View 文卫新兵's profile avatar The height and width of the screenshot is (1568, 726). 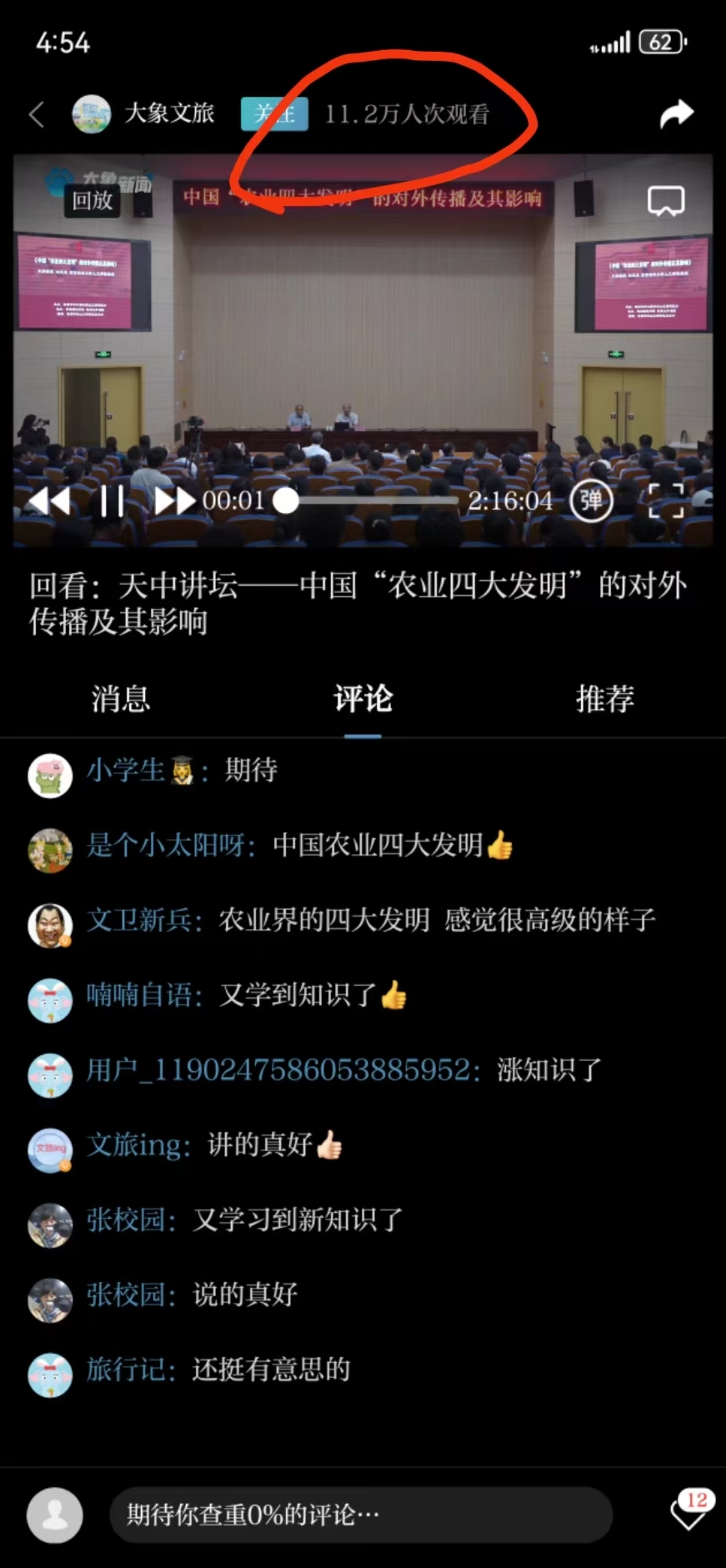click(x=51, y=925)
